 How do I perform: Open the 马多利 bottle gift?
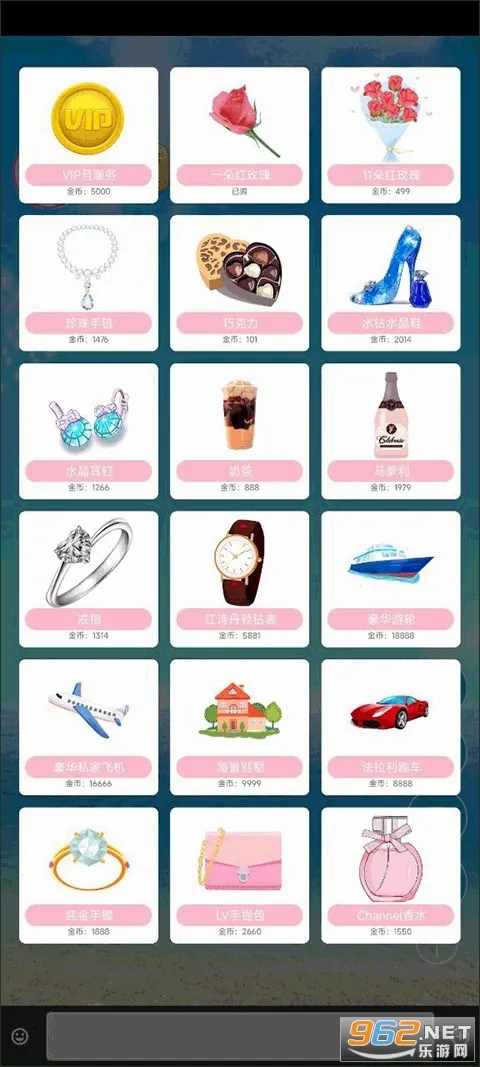[x=391, y=431]
